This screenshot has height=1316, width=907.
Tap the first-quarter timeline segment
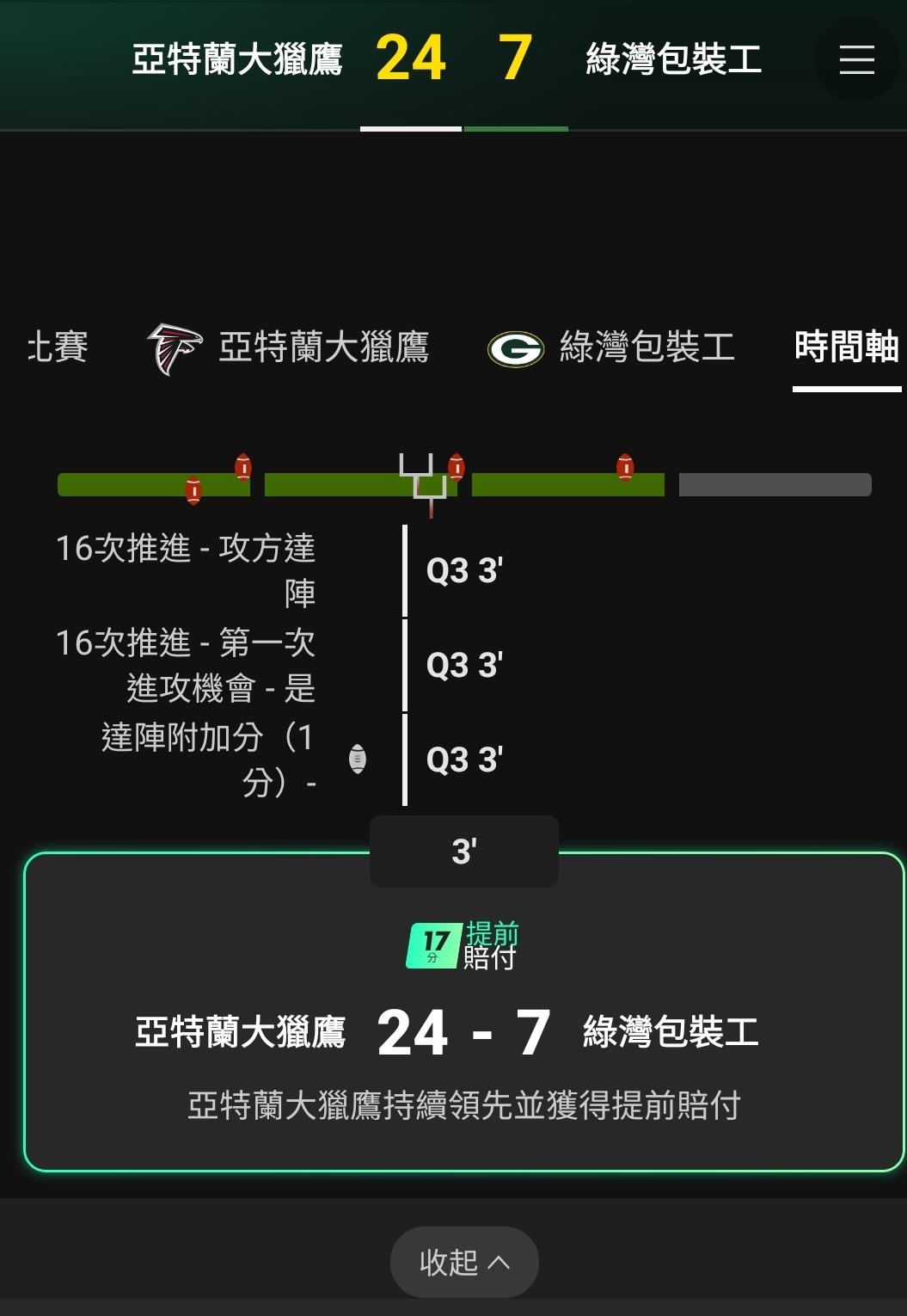point(154,484)
